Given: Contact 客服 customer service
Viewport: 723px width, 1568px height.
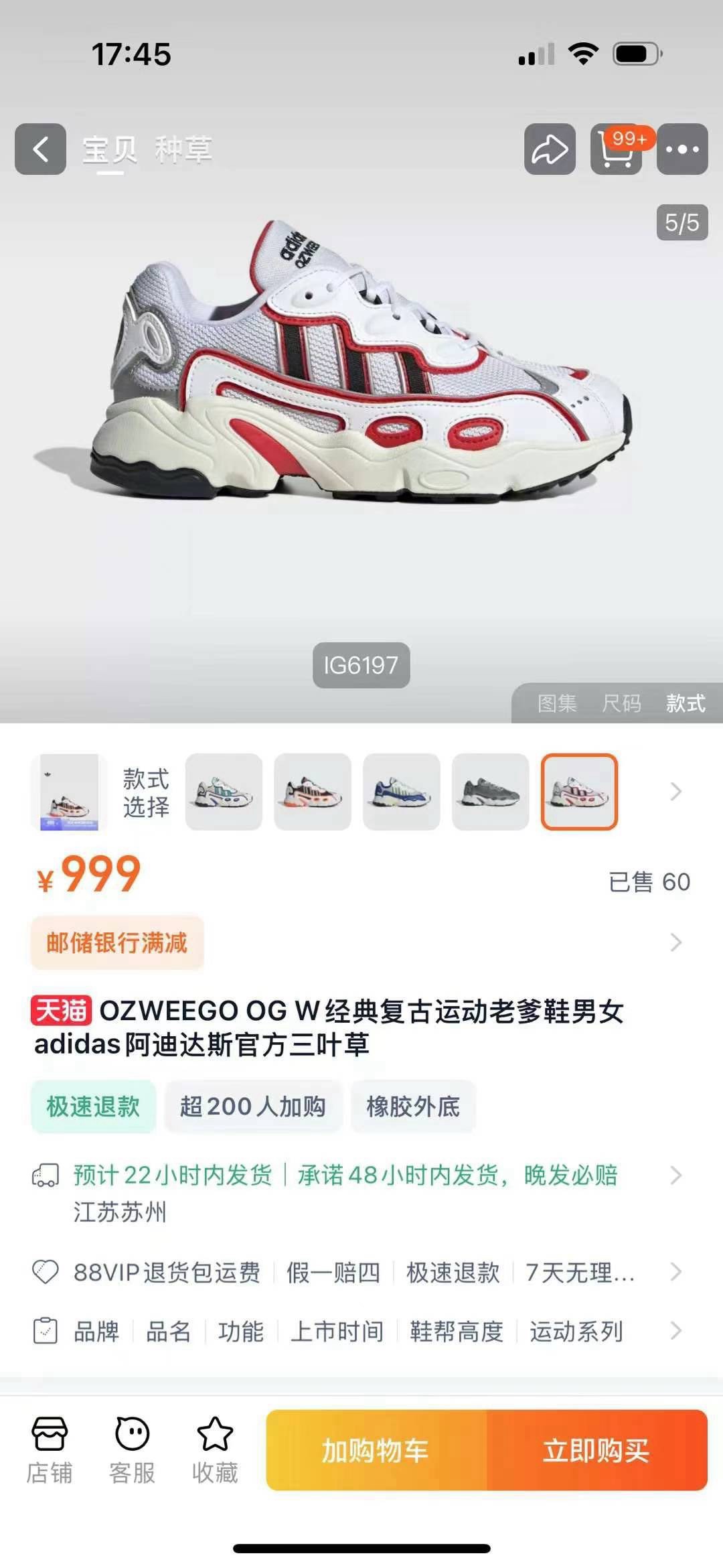Looking at the screenshot, I should coord(132,1450).
